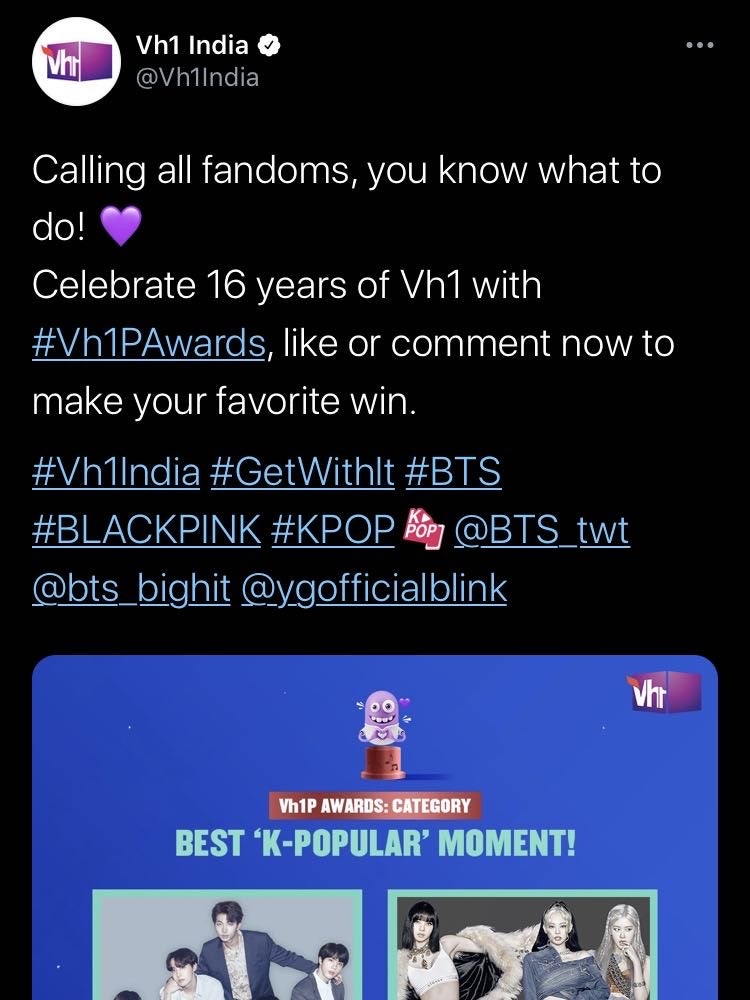The width and height of the screenshot is (750, 1000).
Task: Open the #KPOP hashtag
Action: [333, 530]
